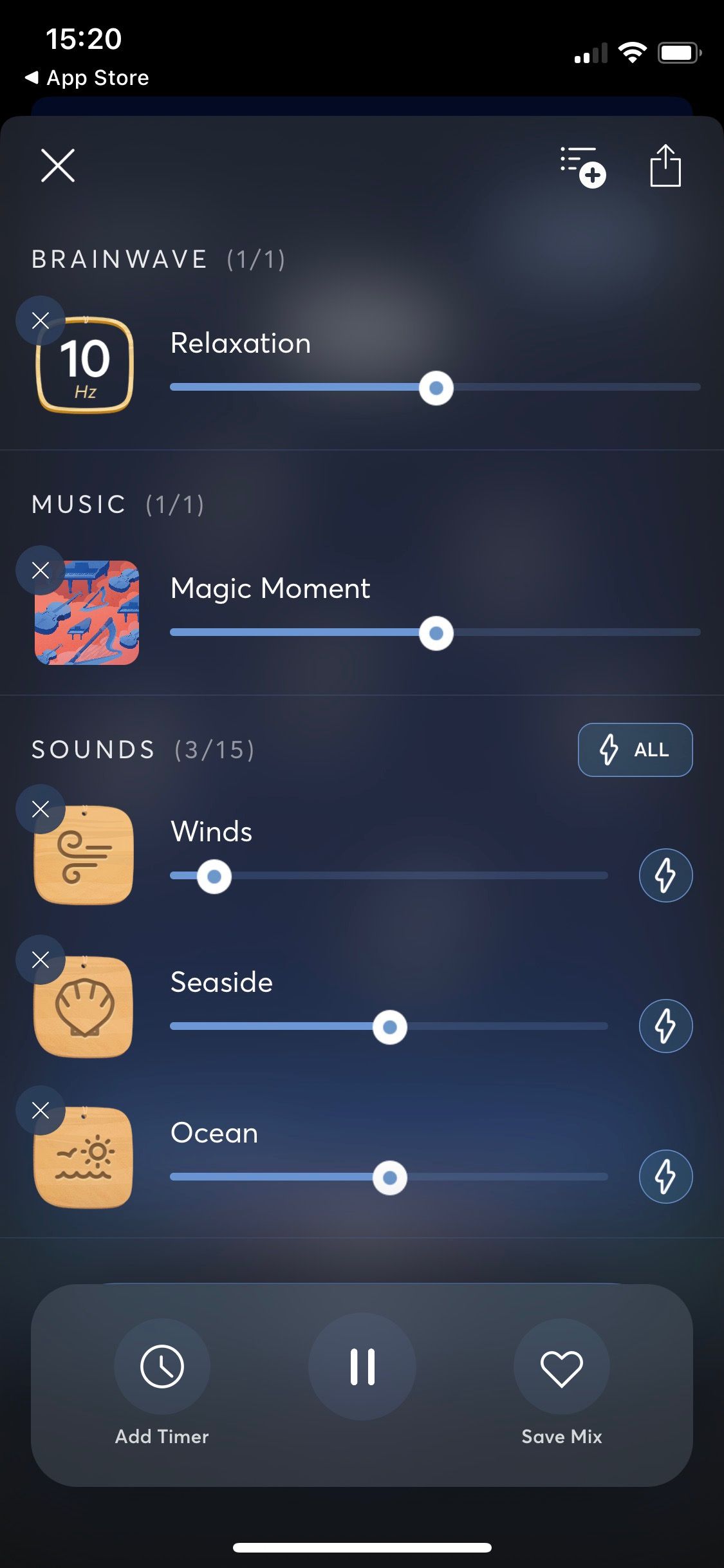
Task: Tap the share icon at top right
Action: tap(665, 166)
